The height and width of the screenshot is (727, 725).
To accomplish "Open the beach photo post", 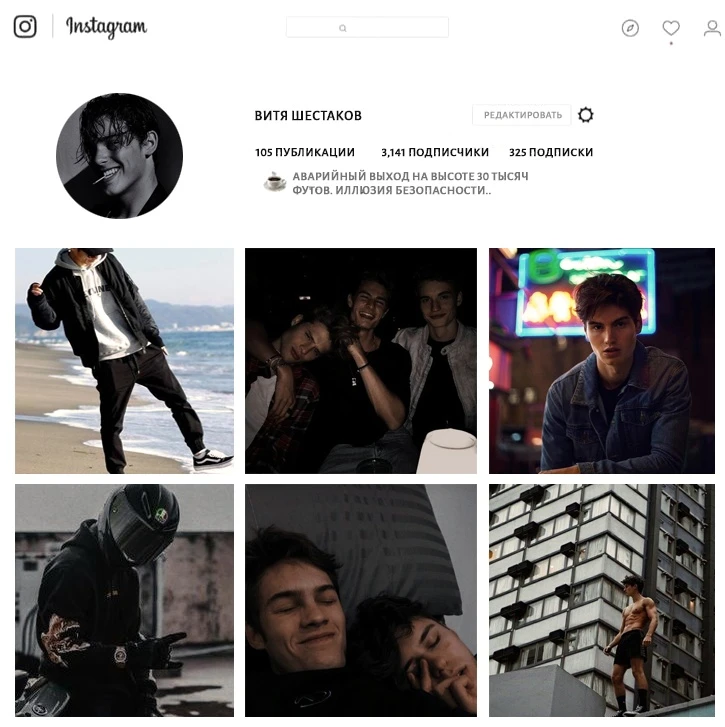I will [124, 361].
